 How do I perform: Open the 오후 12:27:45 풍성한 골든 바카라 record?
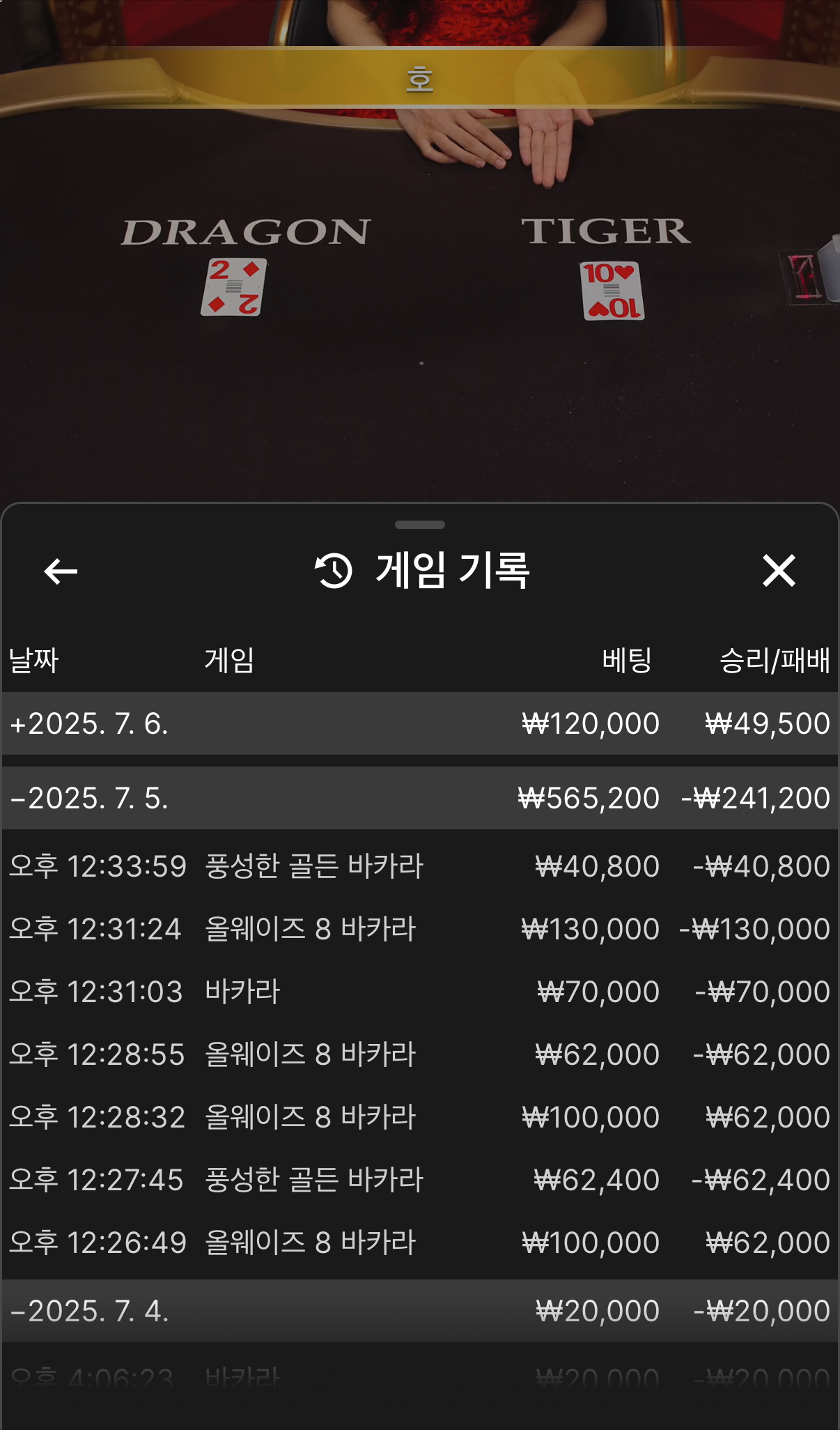(x=419, y=1180)
